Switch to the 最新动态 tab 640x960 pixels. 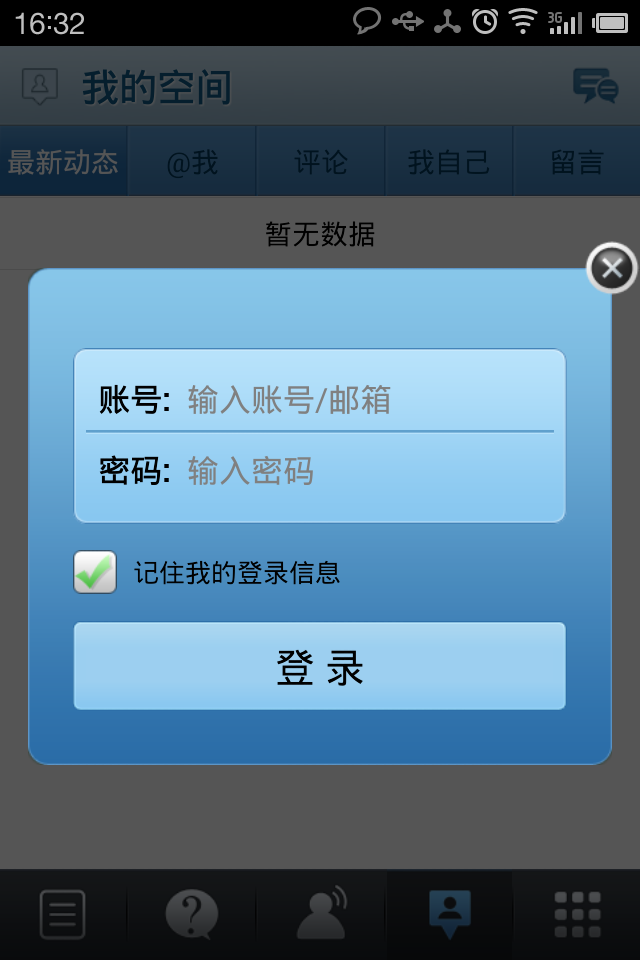pos(63,162)
